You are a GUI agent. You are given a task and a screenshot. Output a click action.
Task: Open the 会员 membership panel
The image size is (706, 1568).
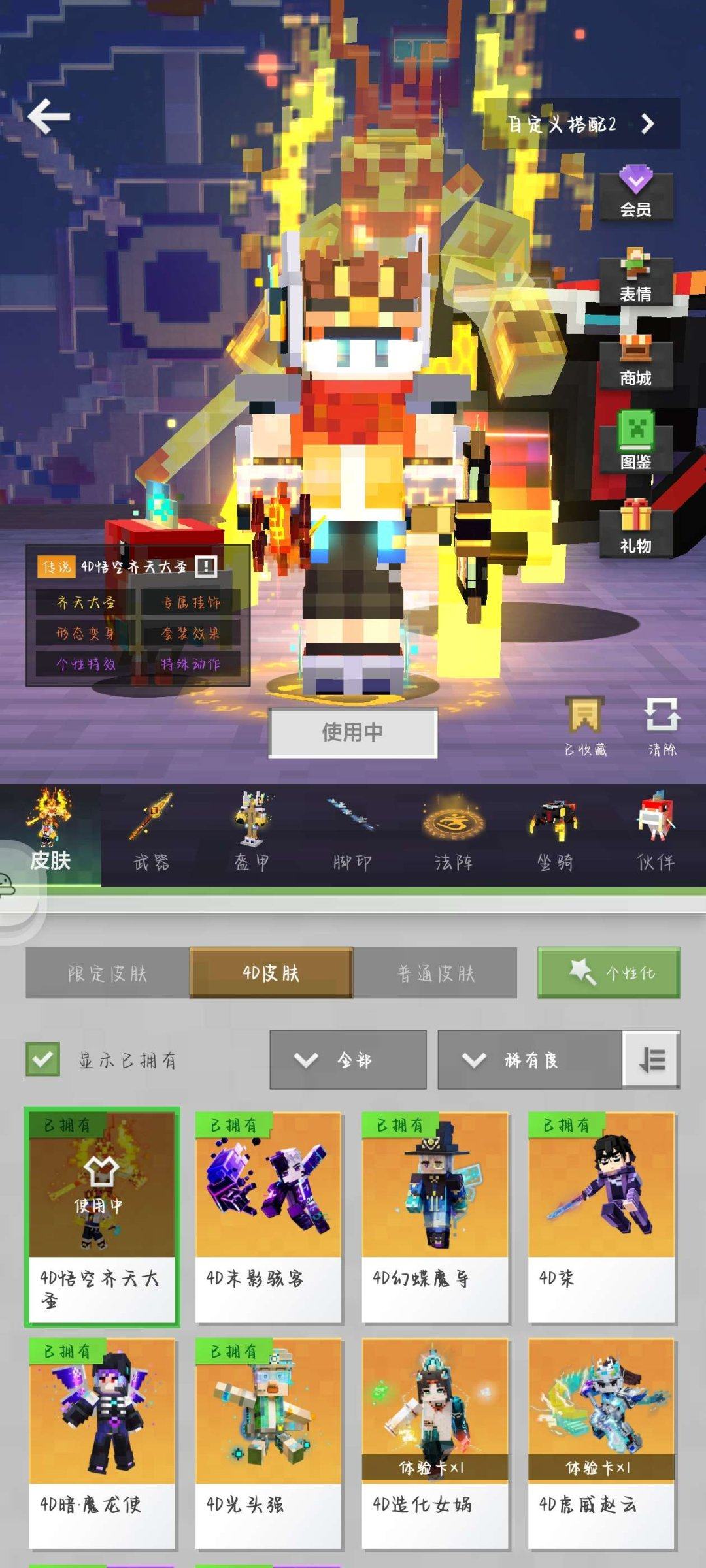click(637, 196)
